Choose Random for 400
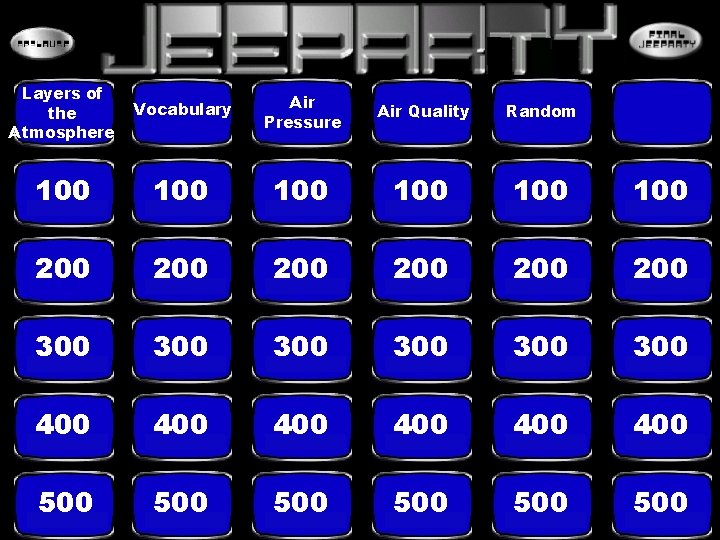The image size is (720, 540). (x=542, y=427)
